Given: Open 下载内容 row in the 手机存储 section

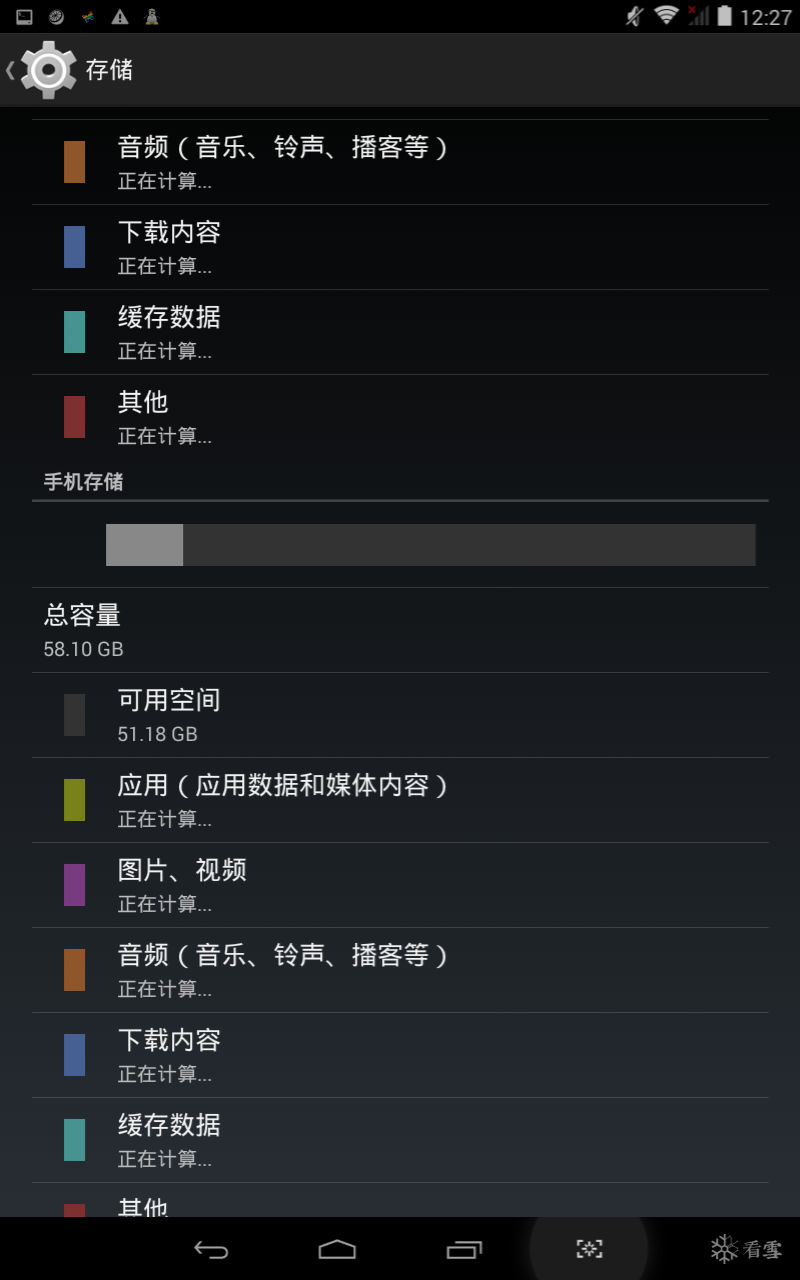Looking at the screenshot, I should pyautogui.click(x=400, y=1055).
